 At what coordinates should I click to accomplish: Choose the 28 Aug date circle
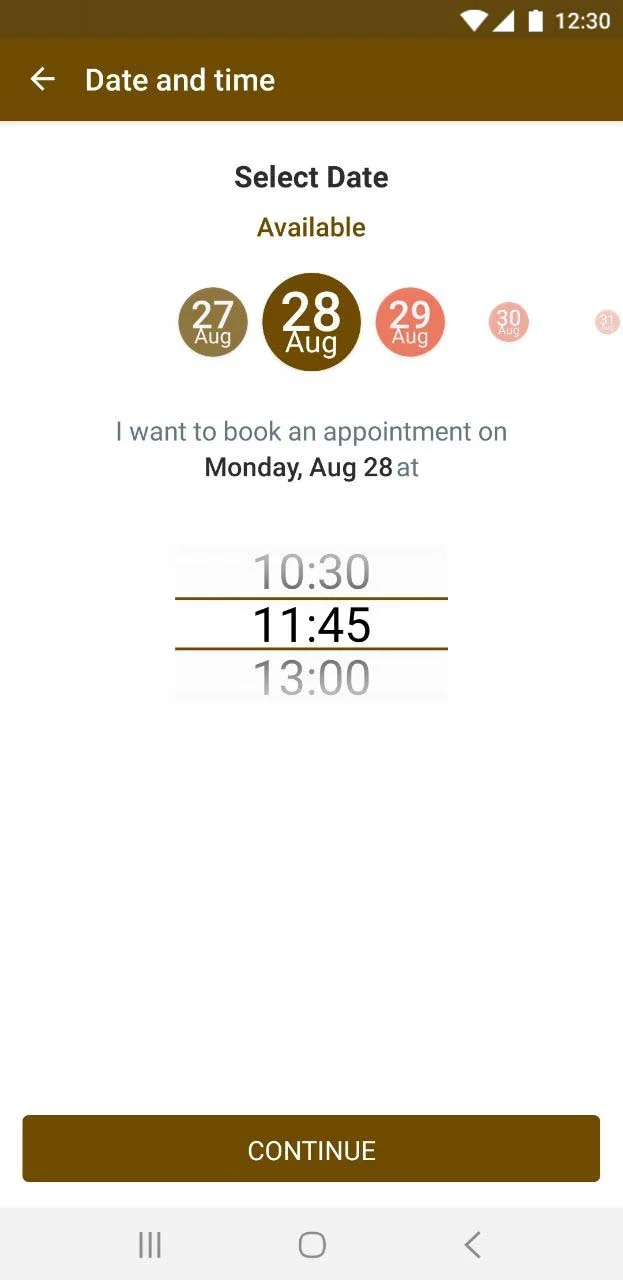311,322
